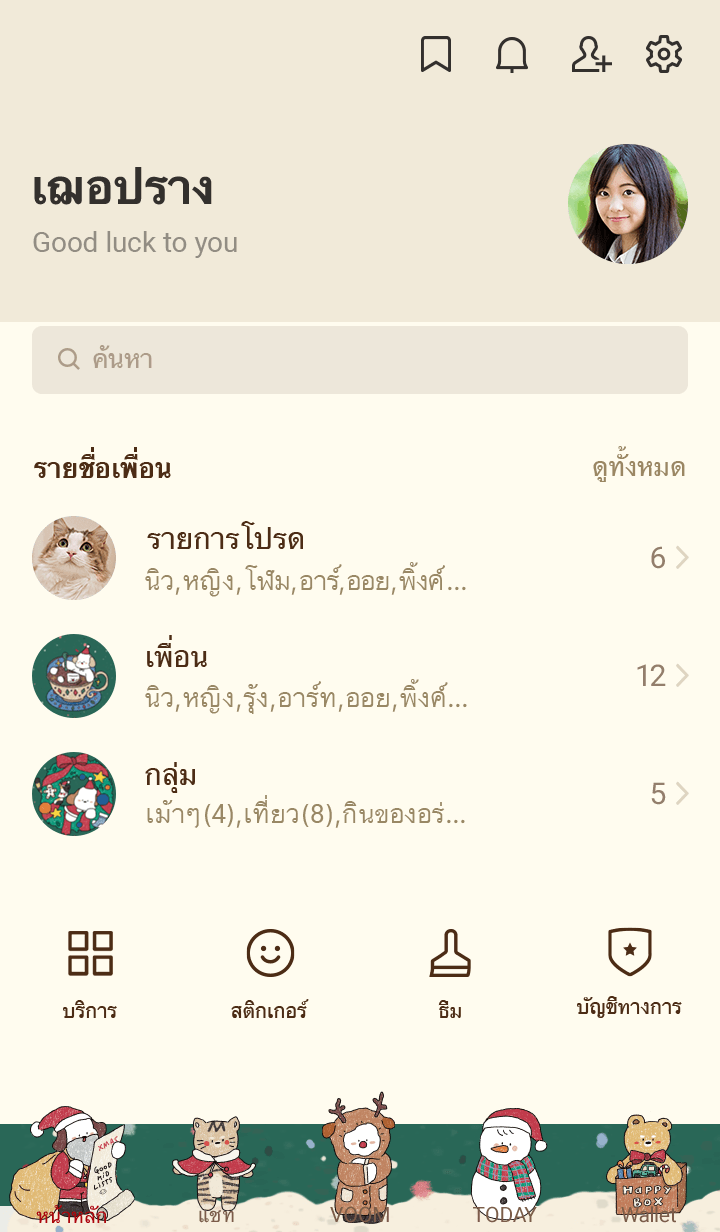Open the profile photo of เฌอปราง
This screenshot has width=720, height=1232.
point(628,204)
